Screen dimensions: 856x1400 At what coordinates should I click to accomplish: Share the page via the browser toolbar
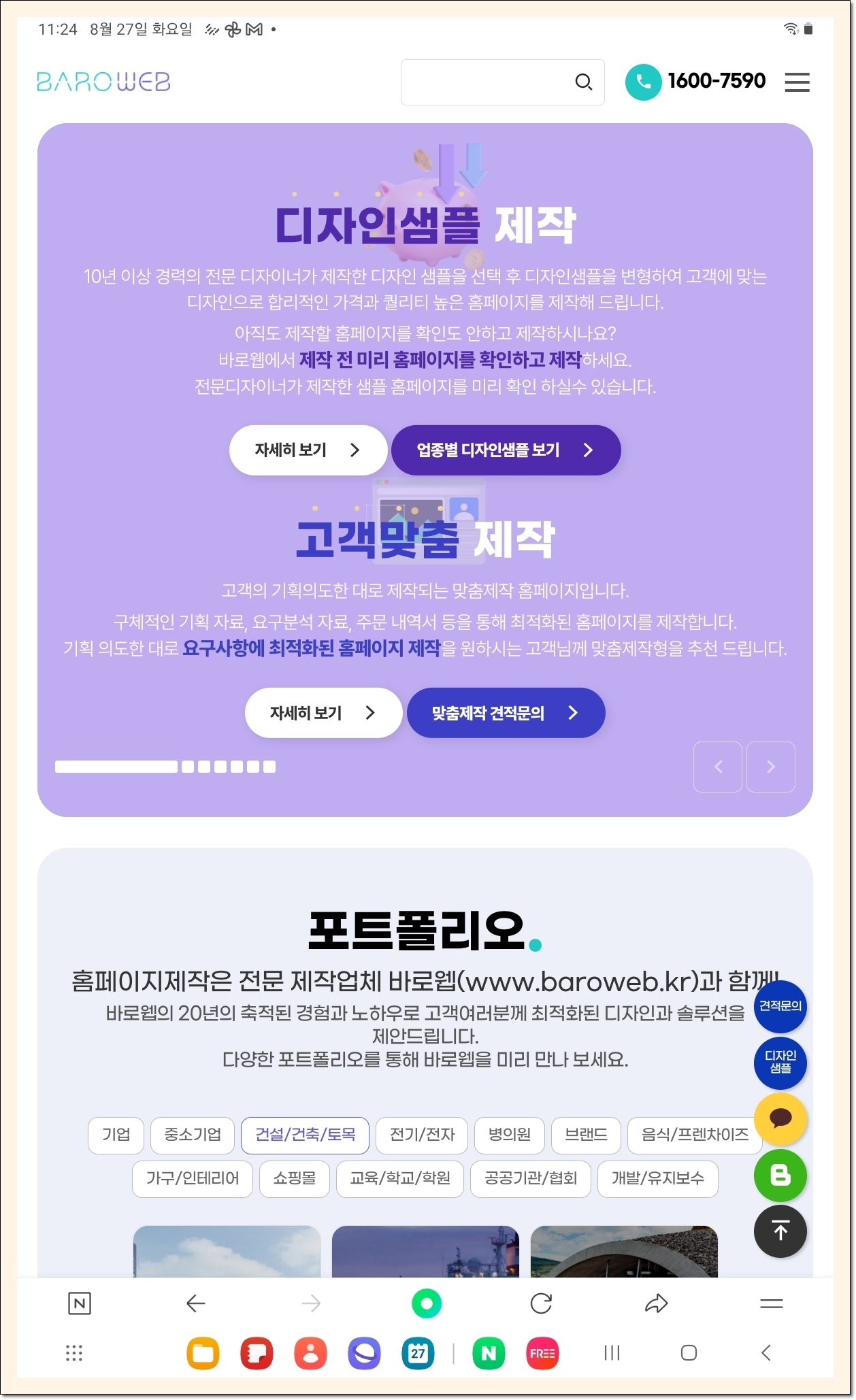click(x=656, y=1303)
